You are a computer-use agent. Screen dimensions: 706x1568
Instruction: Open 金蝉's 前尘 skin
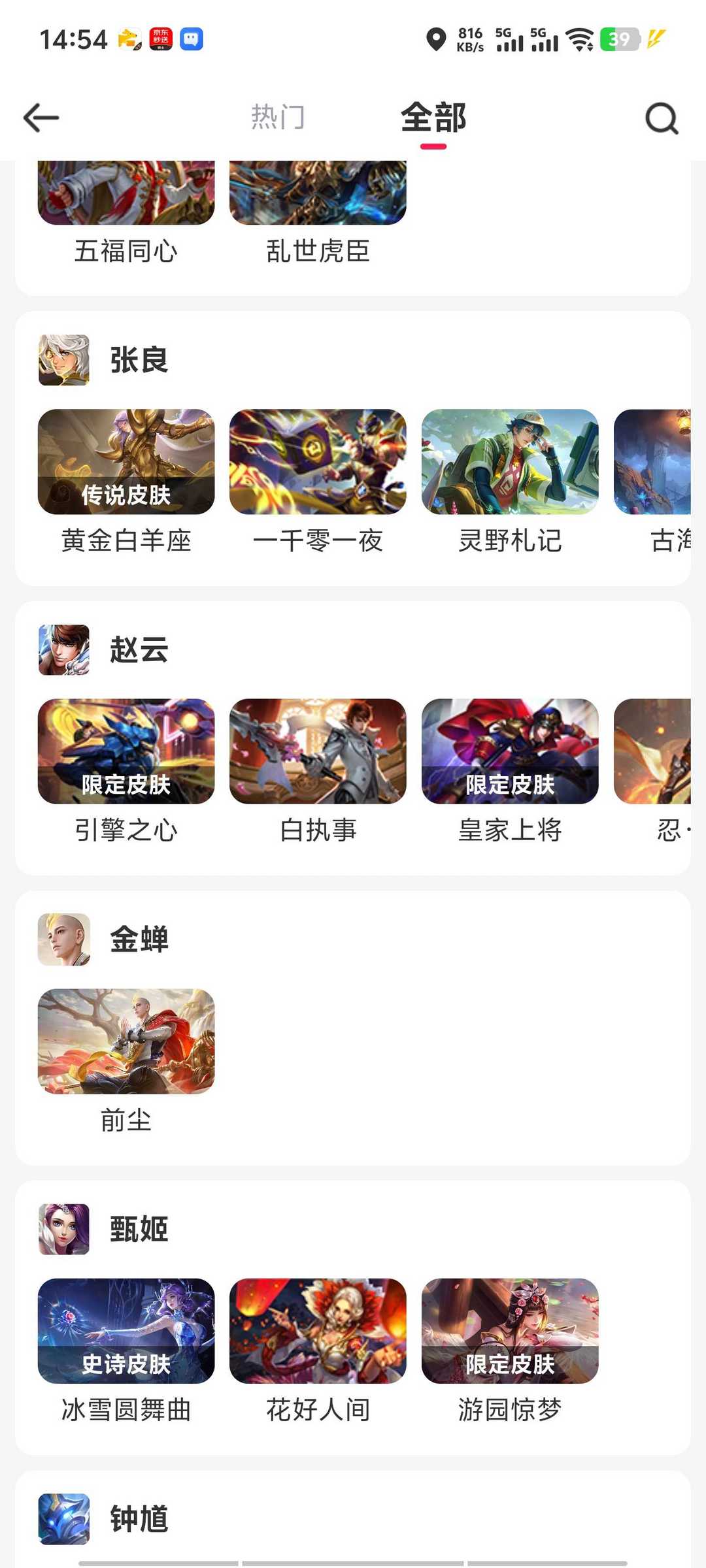tap(126, 1041)
